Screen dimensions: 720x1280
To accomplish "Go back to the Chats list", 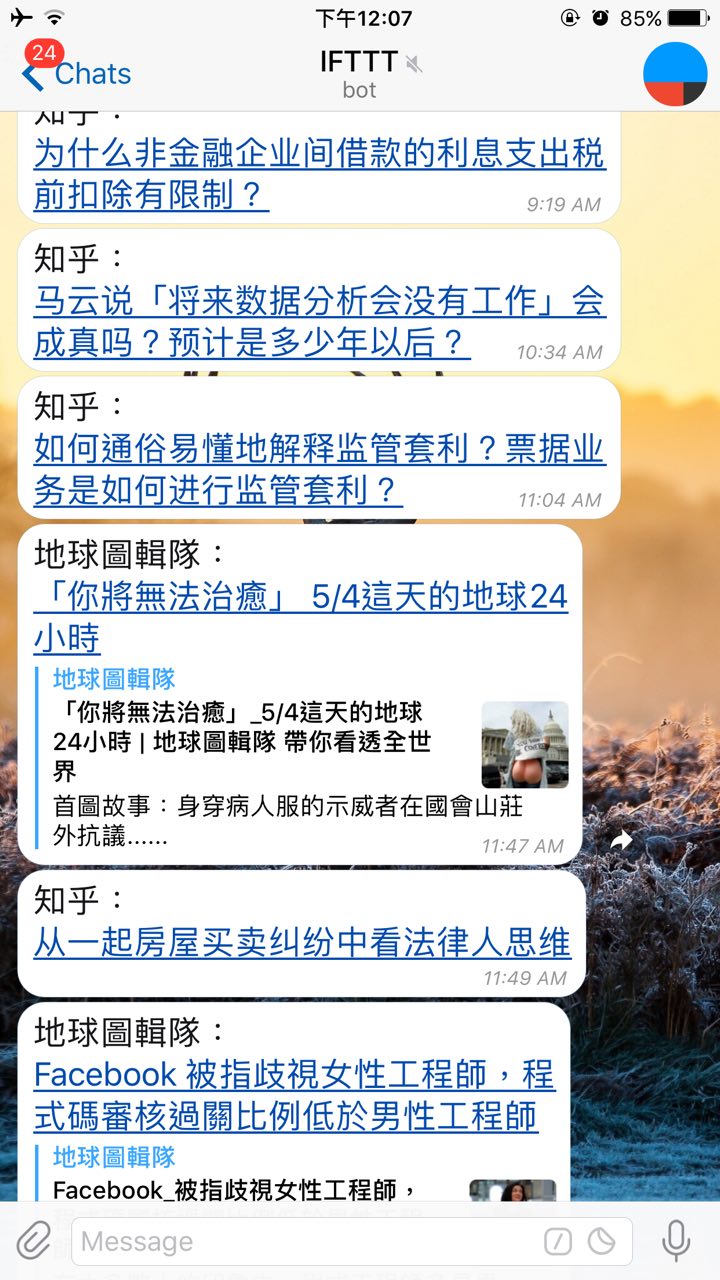I will point(78,74).
